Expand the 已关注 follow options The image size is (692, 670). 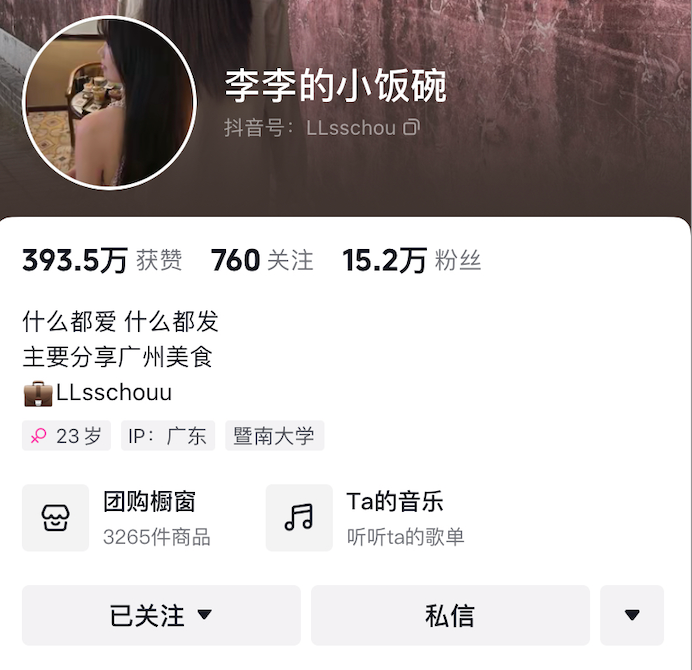tap(161, 615)
